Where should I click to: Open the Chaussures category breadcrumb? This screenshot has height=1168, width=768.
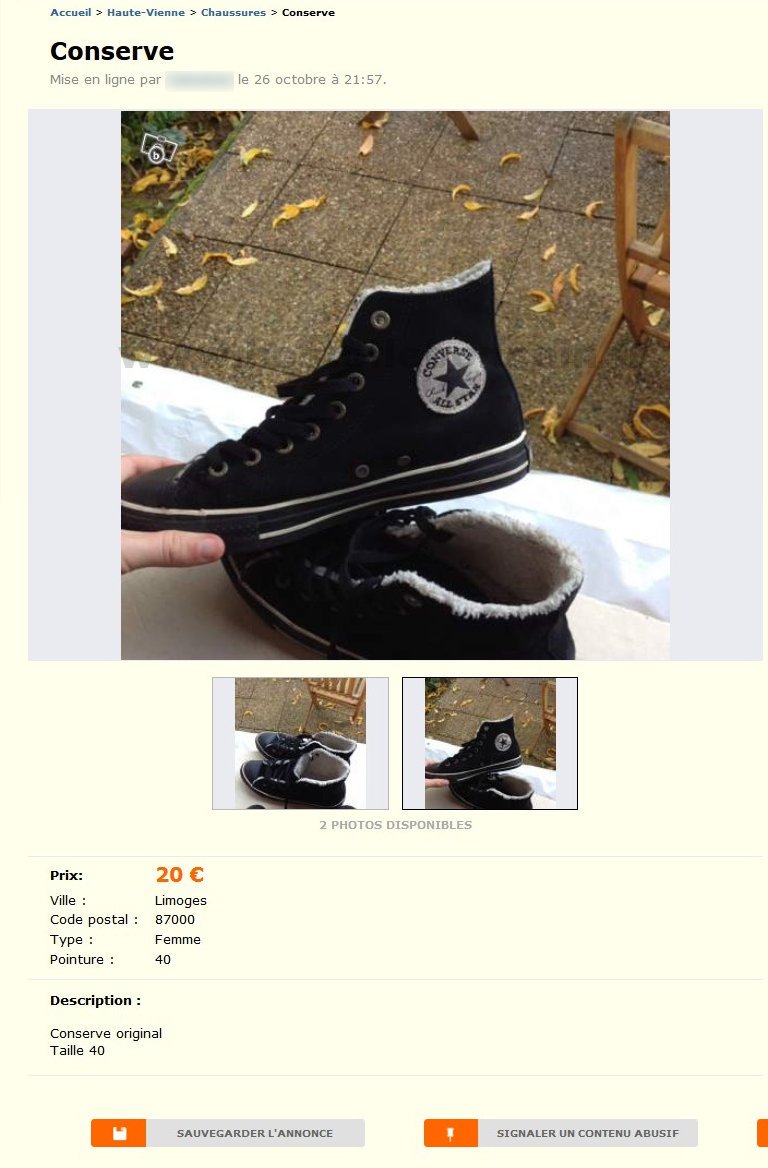pos(233,13)
